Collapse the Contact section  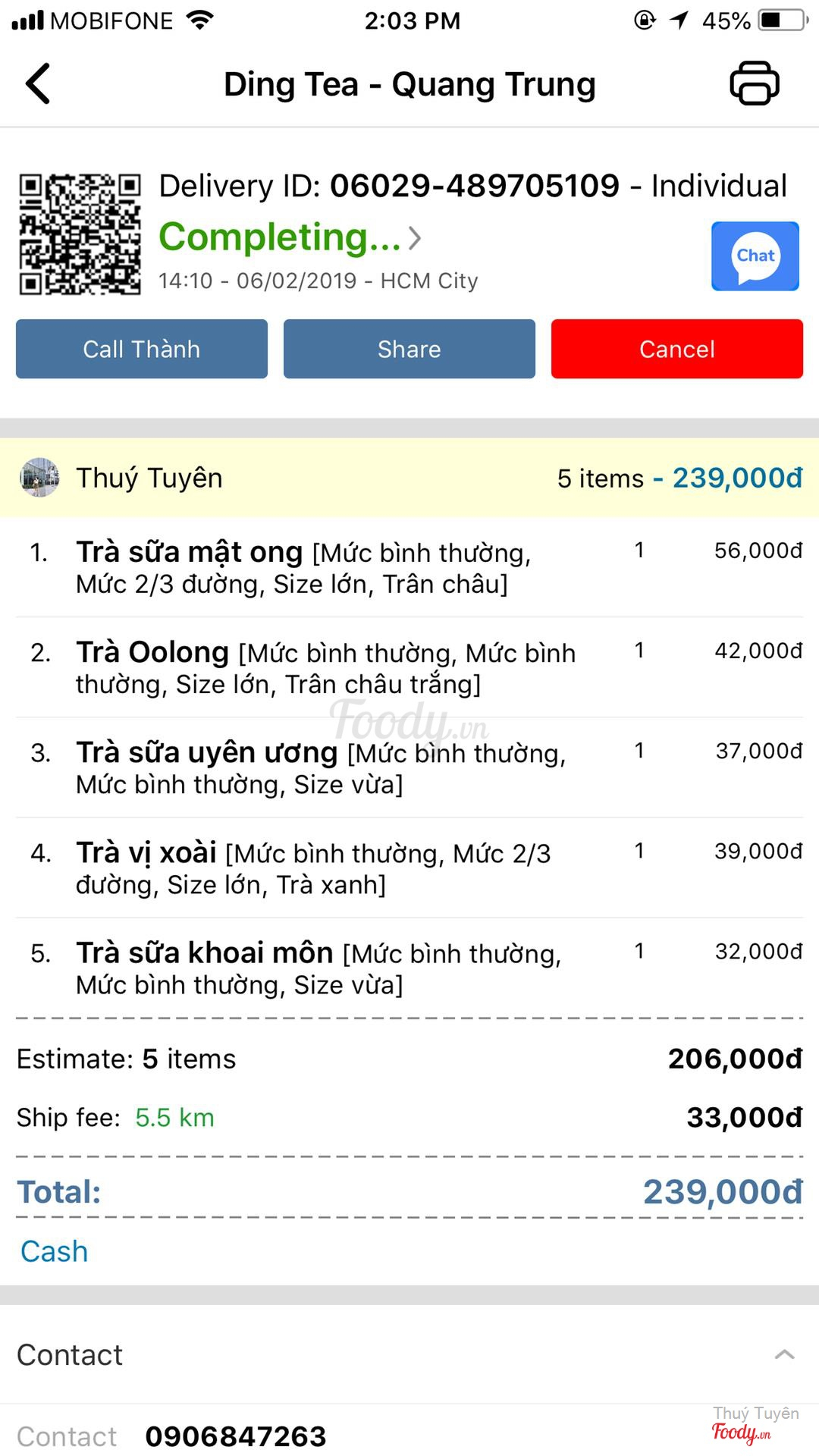click(784, 1354)
